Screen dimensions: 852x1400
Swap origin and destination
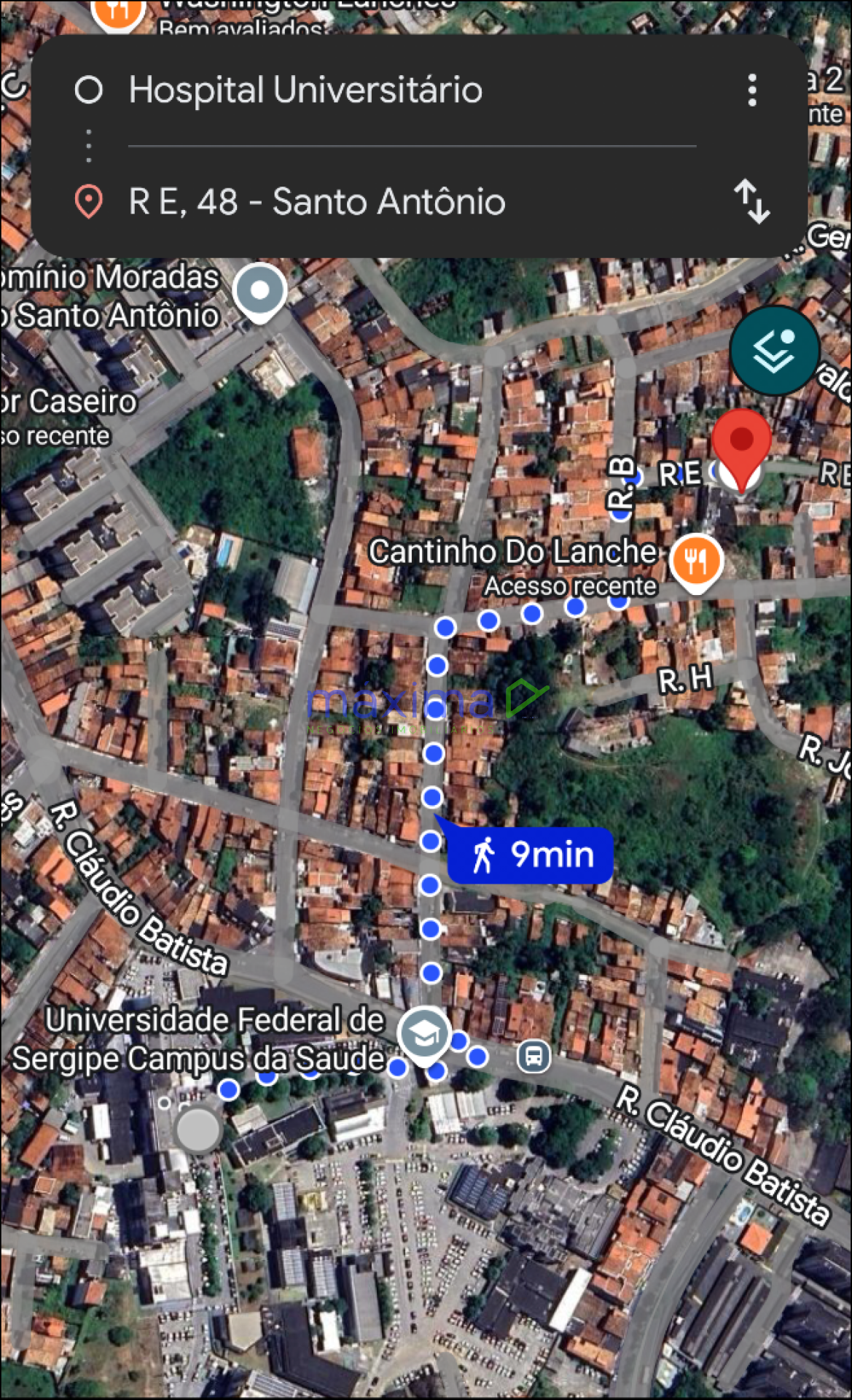(752, 201)
